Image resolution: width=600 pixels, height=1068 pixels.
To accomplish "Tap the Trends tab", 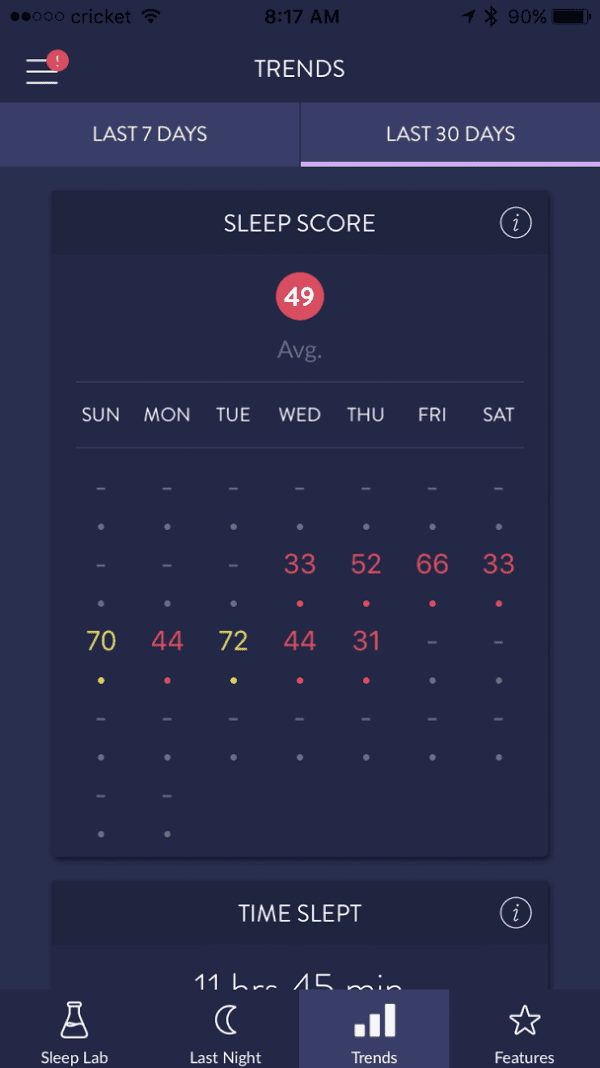I will pos(374,1030).
